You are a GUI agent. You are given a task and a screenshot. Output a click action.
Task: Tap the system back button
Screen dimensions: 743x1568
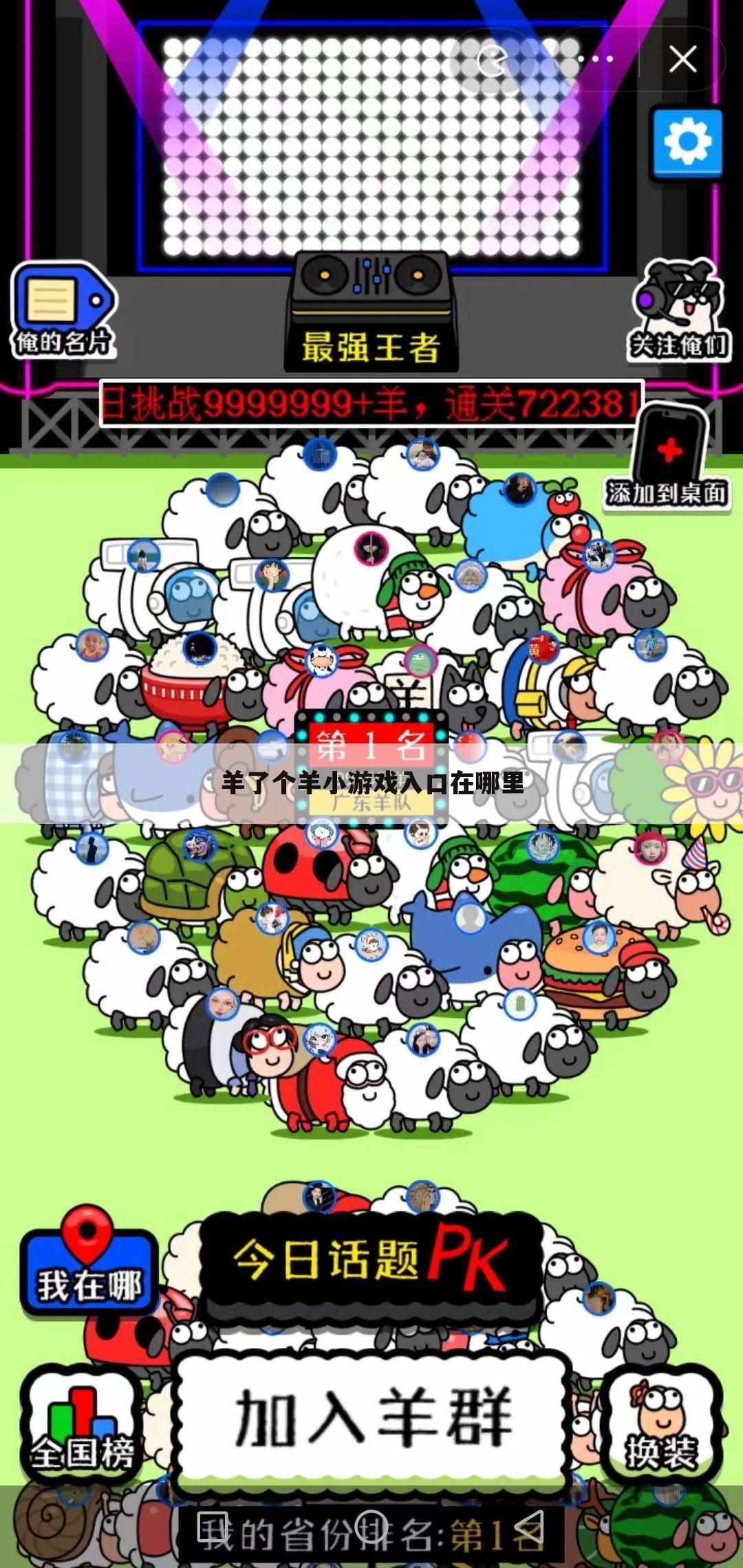pos(530,1529)
